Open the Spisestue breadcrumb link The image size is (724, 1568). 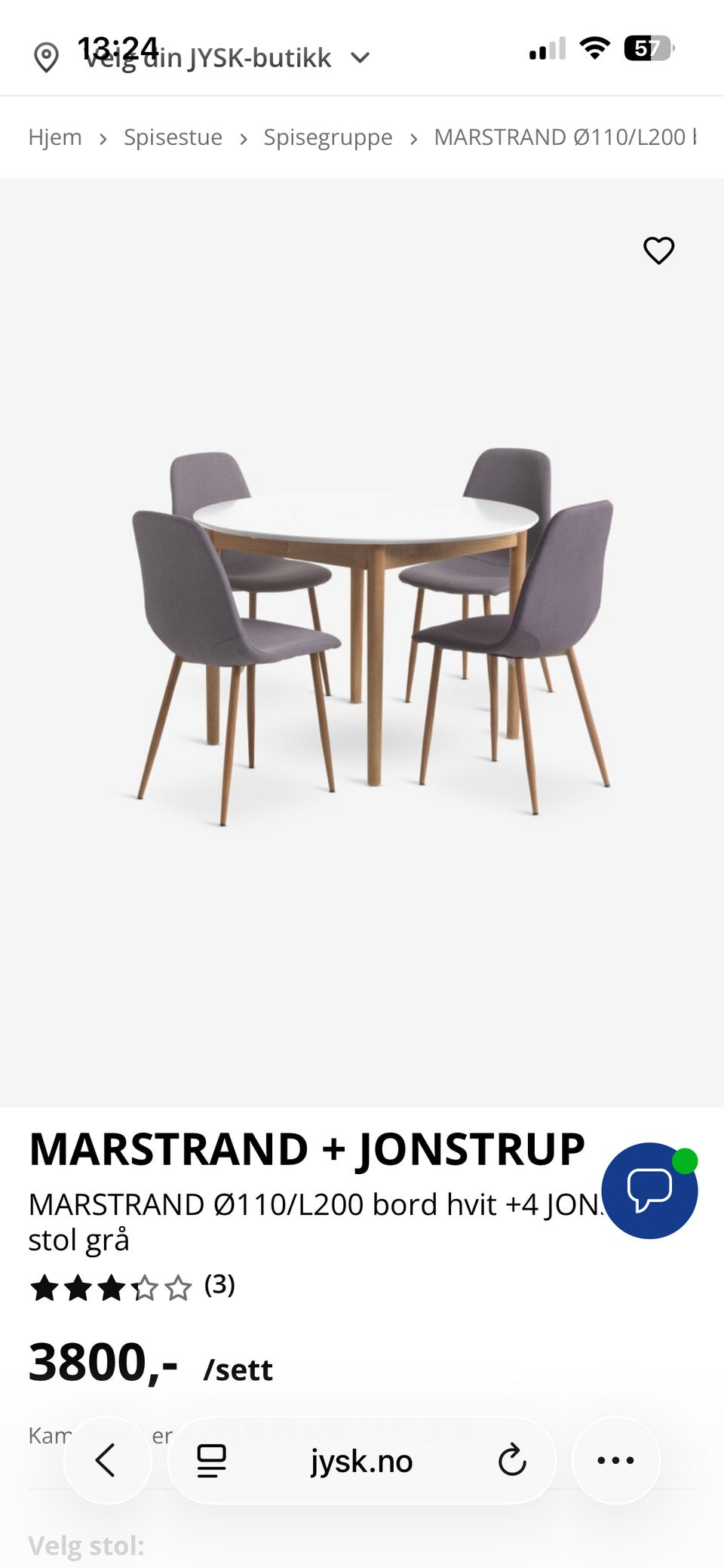(173, 137)
